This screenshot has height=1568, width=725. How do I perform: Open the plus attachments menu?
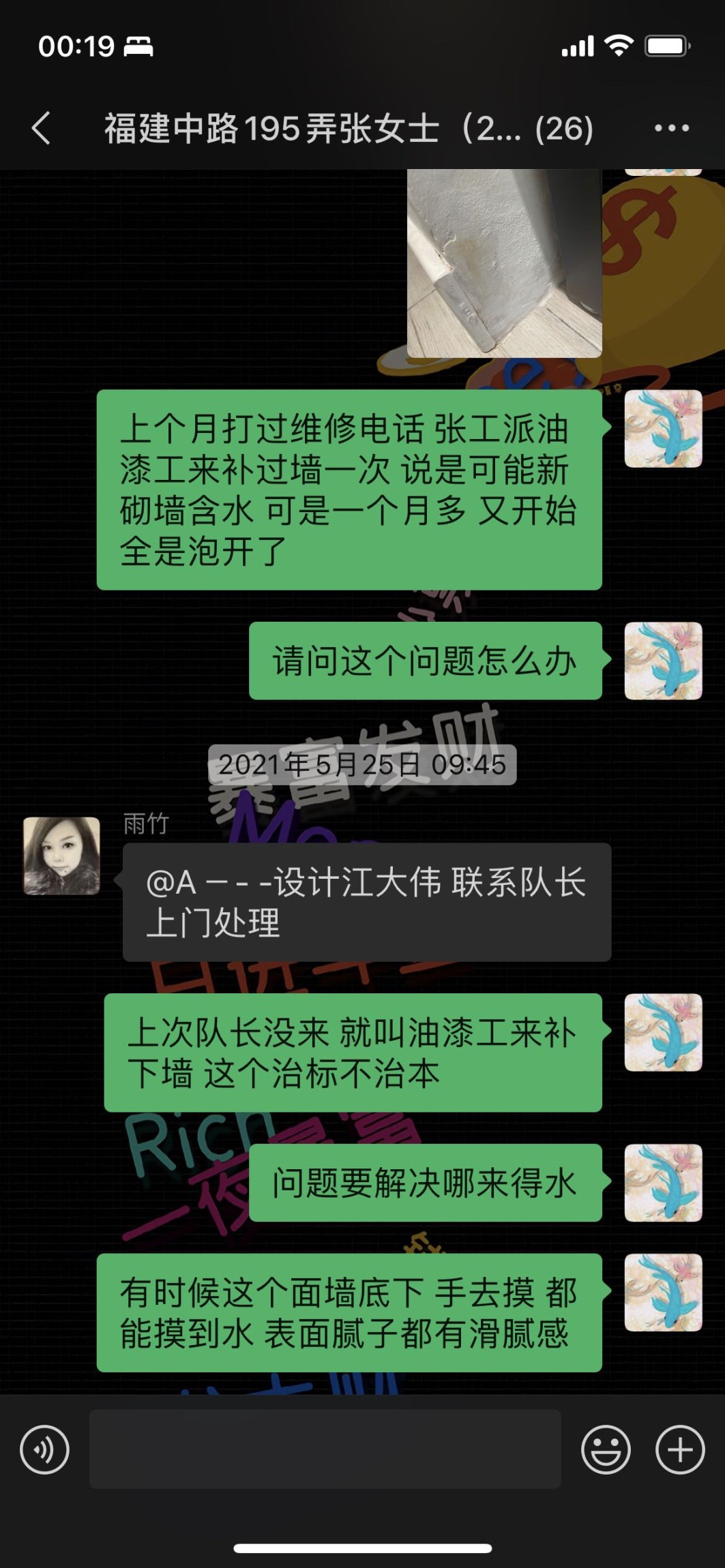(679, 1449)
